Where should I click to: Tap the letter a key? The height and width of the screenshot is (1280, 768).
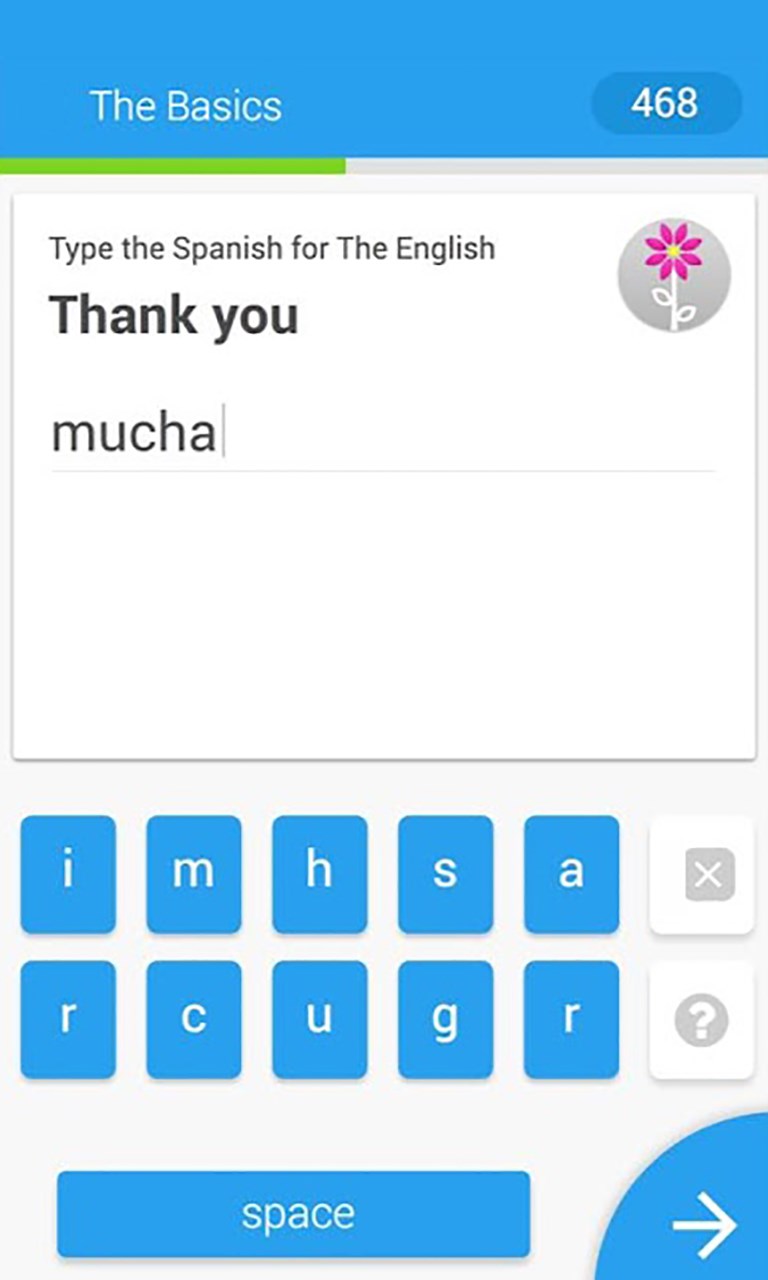click(x=571, y=874)
